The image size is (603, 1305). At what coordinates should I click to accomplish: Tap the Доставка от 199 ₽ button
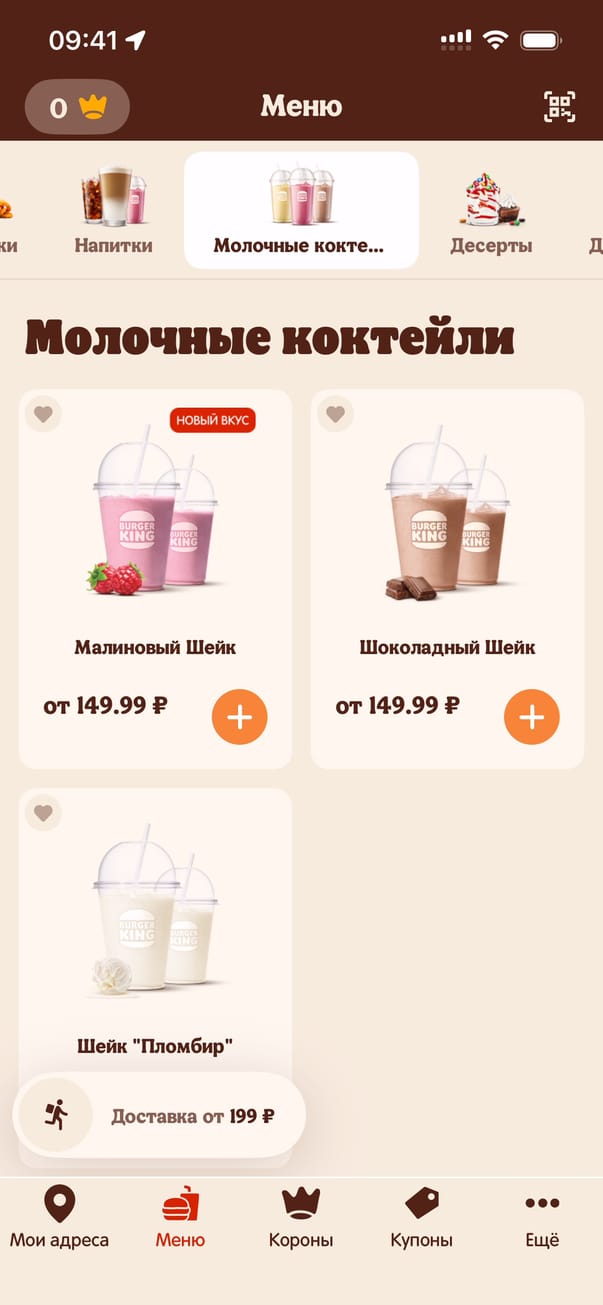coord(160,1115)
